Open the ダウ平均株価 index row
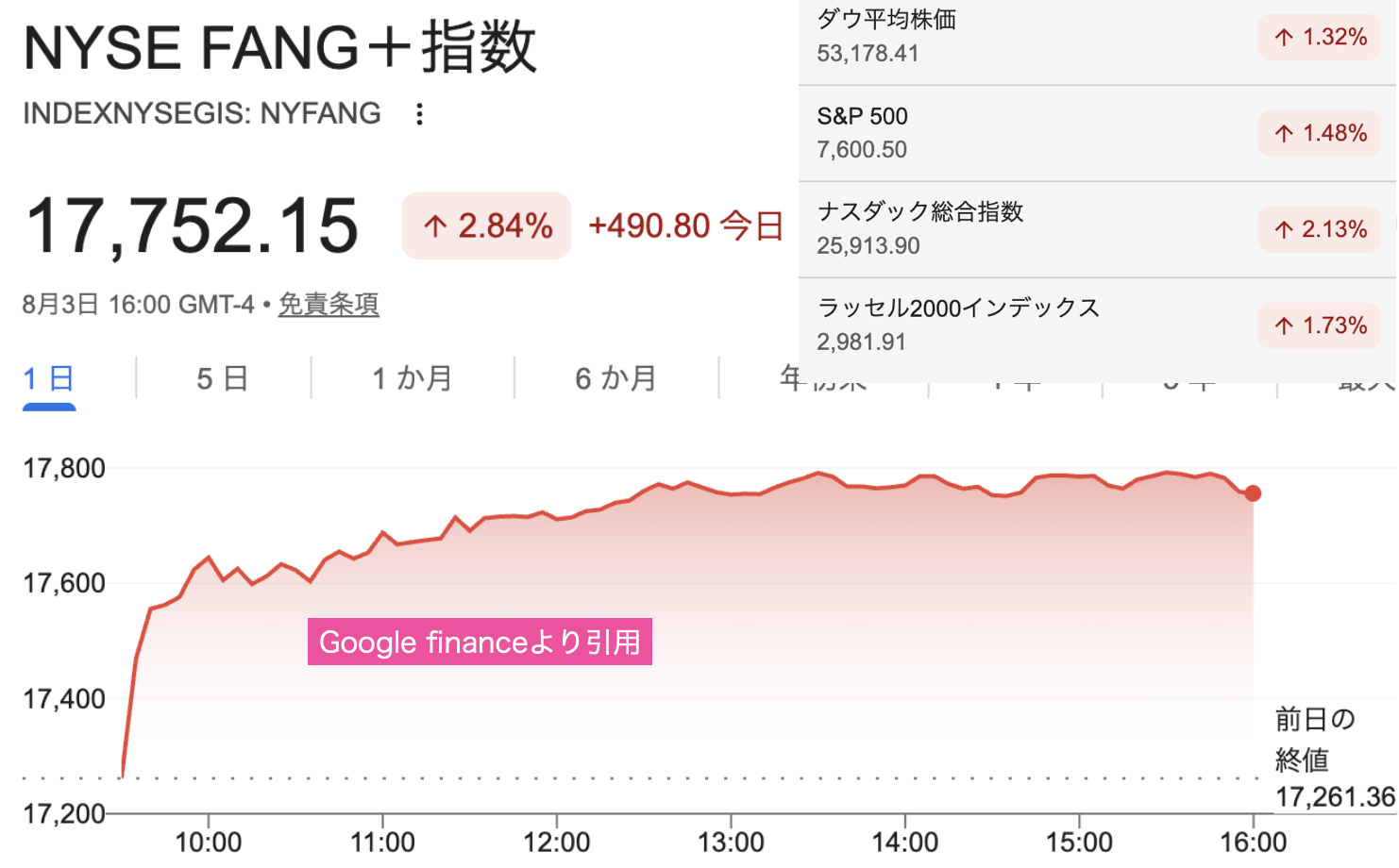The image size is (1399, 868). click(1097, 38)
